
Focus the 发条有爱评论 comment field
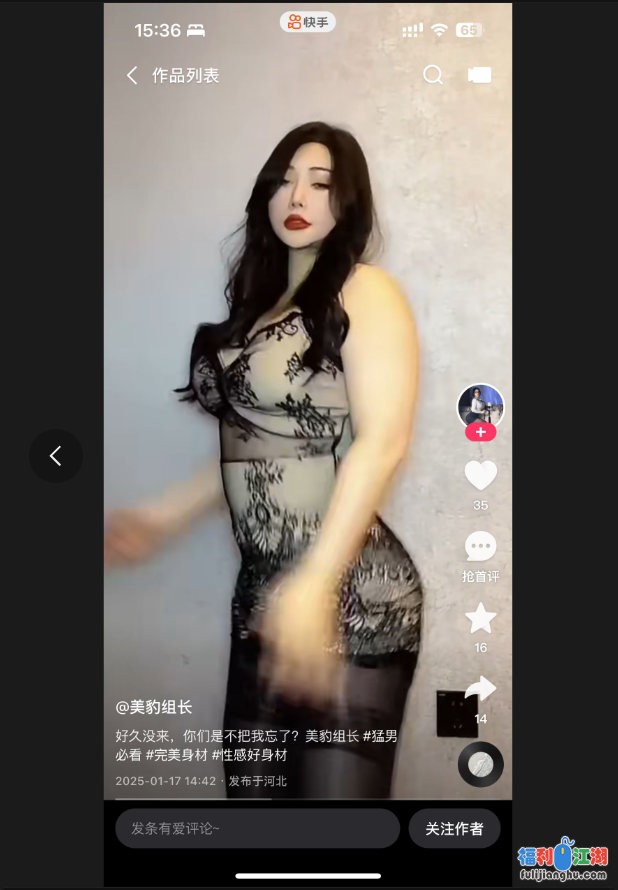click(x=257, y=829)
